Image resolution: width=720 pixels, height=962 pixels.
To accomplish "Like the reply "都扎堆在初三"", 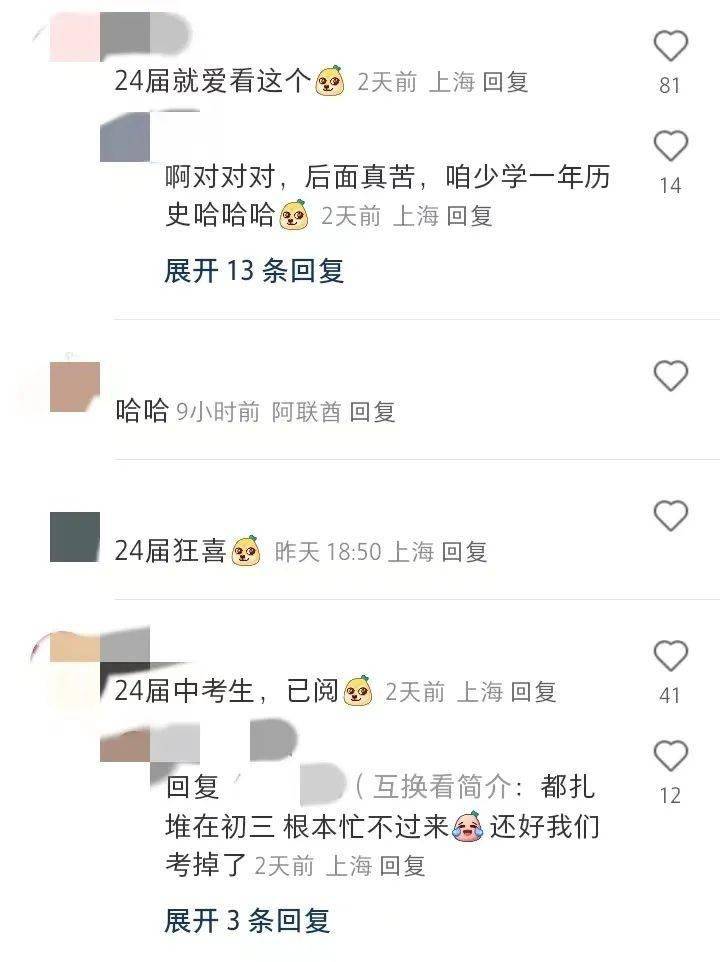I will point(670,756).
